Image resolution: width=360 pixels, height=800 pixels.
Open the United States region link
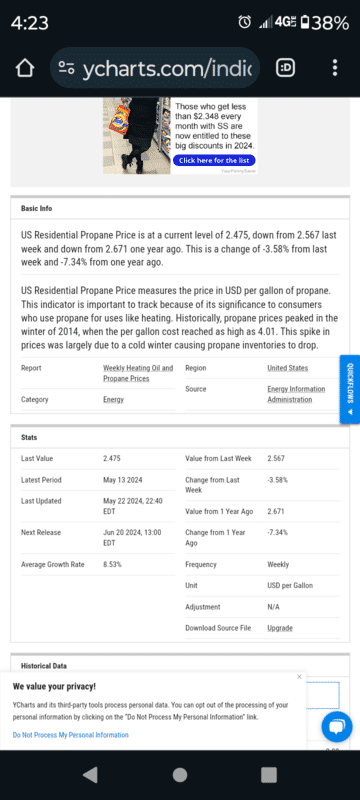pyautogui.click(x=288, y=368)
